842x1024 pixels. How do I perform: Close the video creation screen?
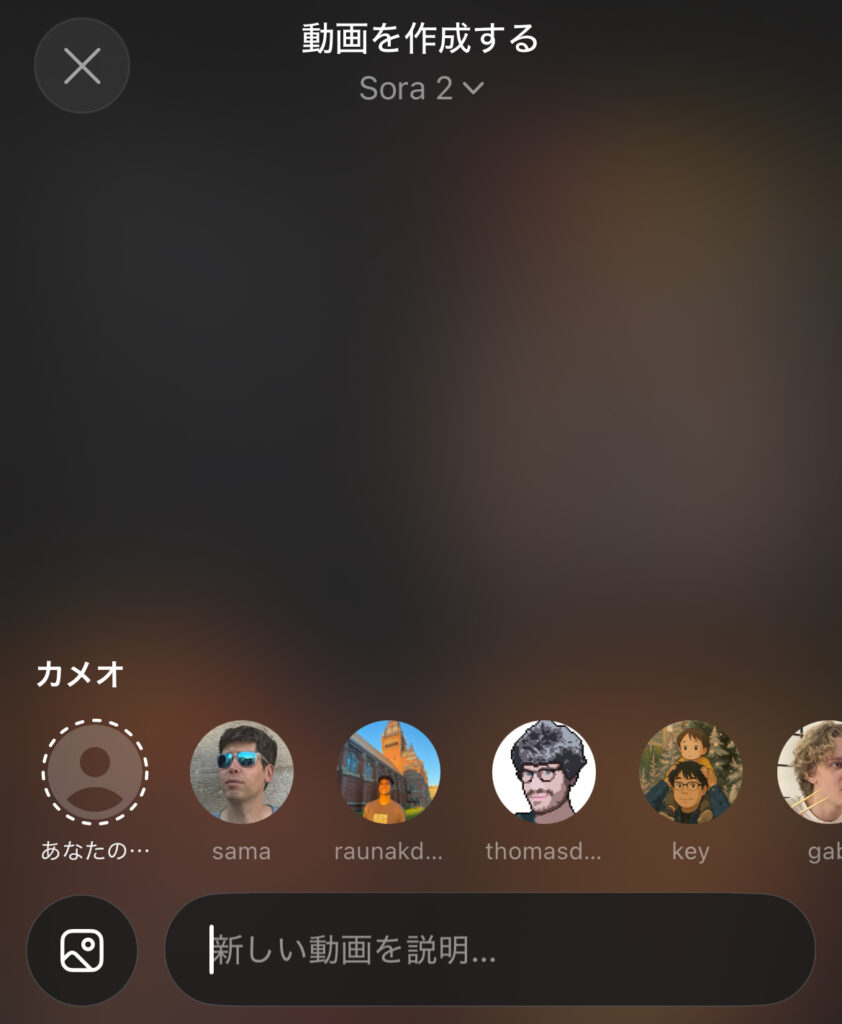point(82,66)
